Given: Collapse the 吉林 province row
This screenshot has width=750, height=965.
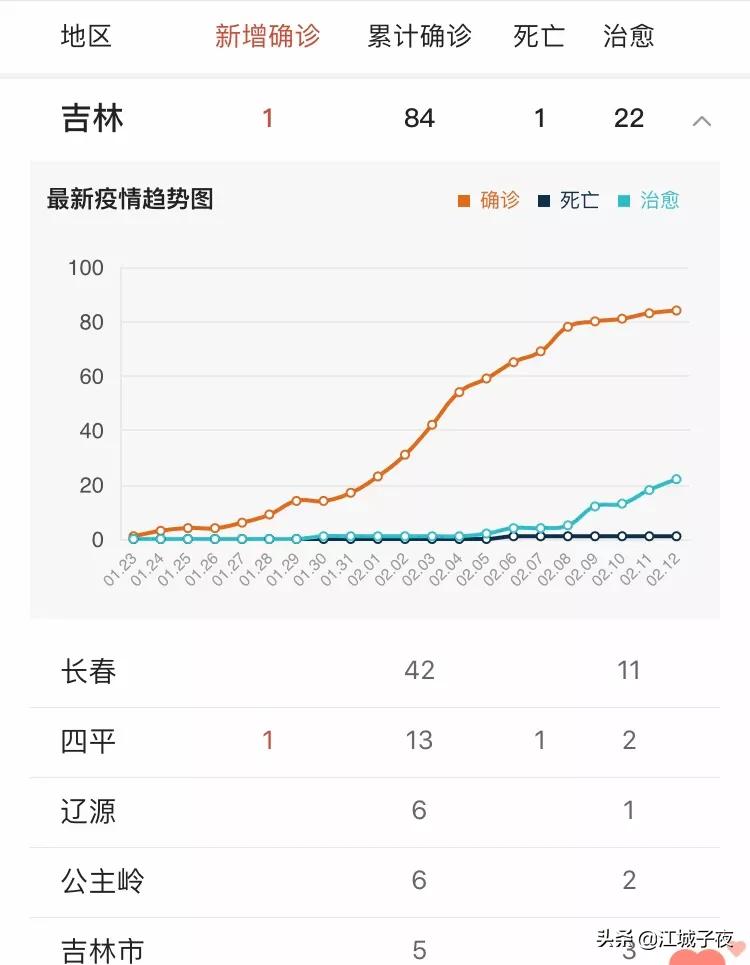Looking at the screenshot, I should tap(702, 121).
